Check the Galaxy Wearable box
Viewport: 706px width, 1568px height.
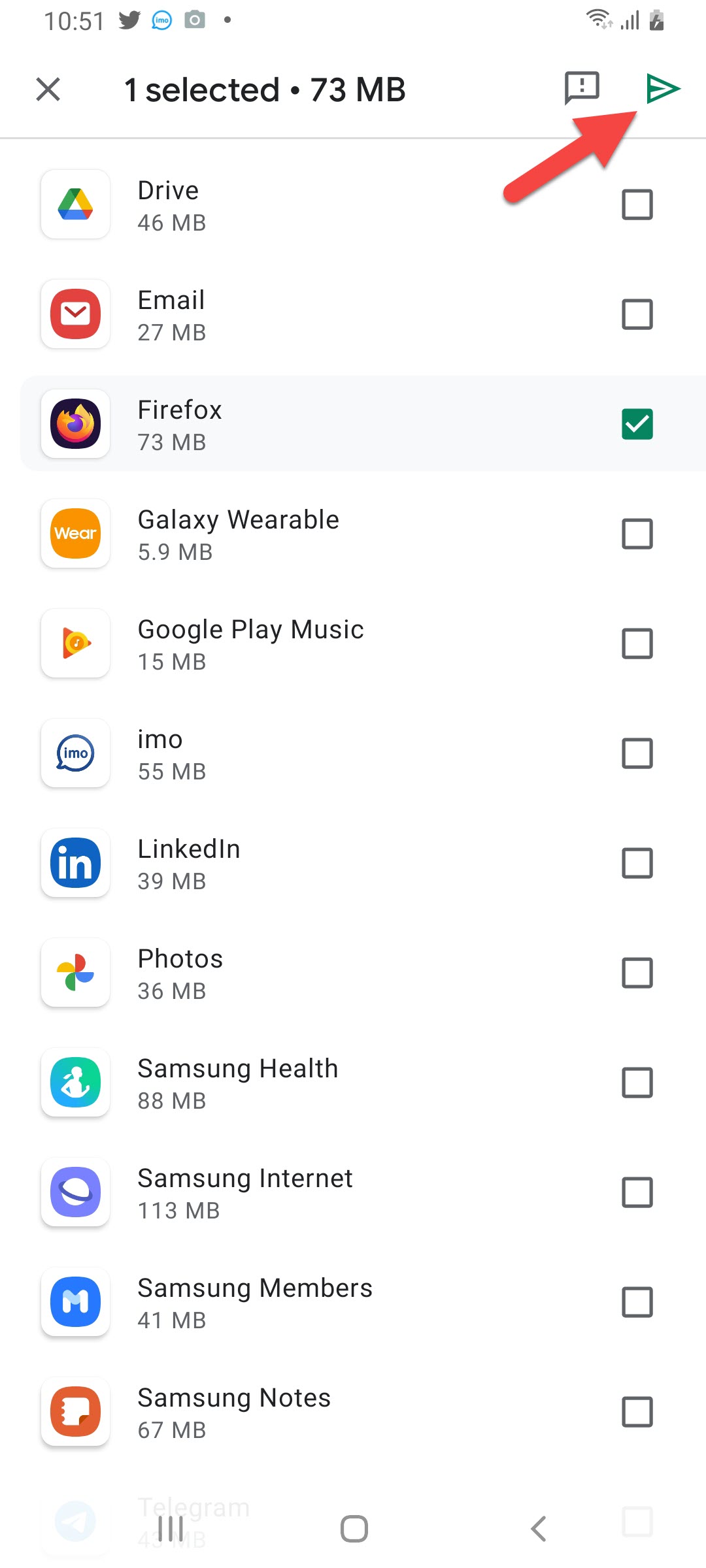(x=637, y=534)
